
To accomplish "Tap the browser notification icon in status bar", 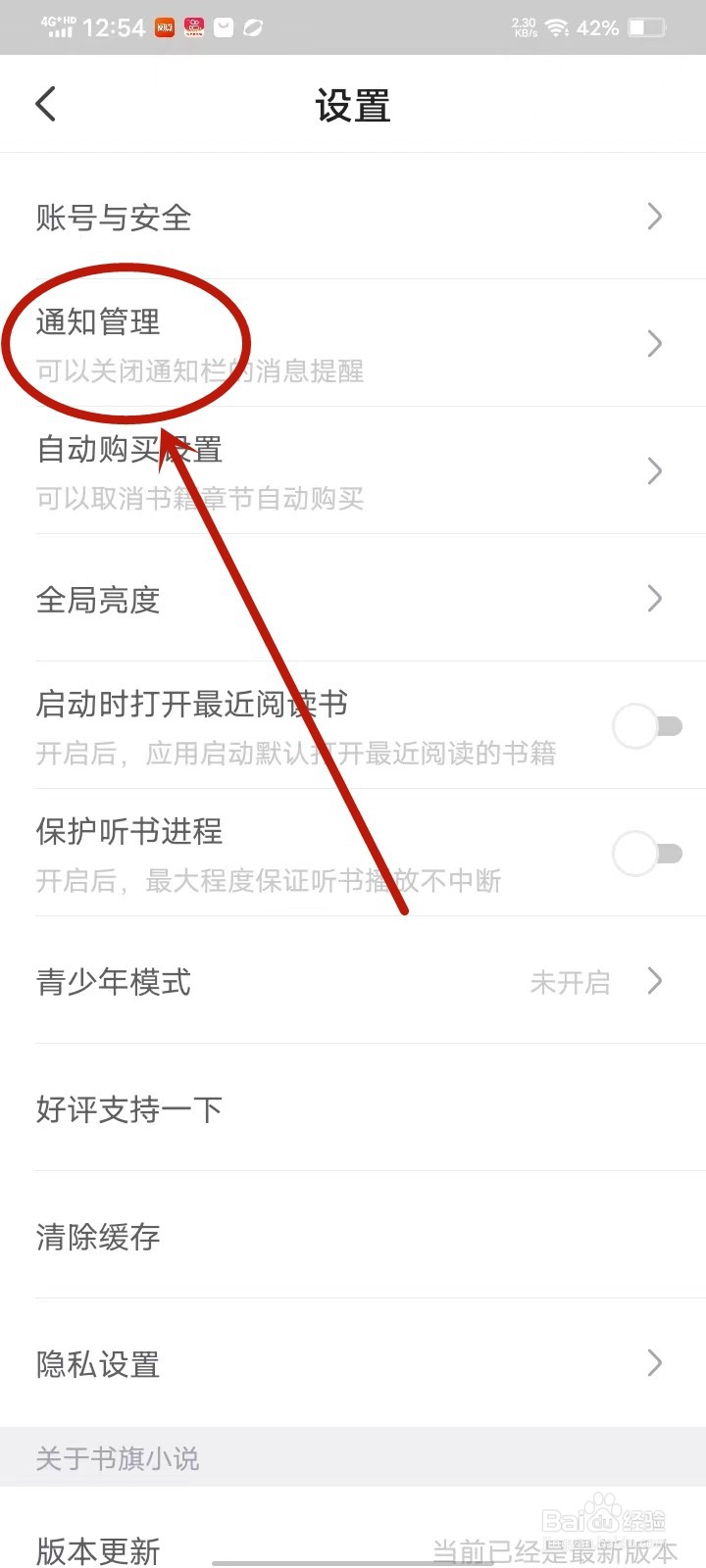I will pos(252,26).
